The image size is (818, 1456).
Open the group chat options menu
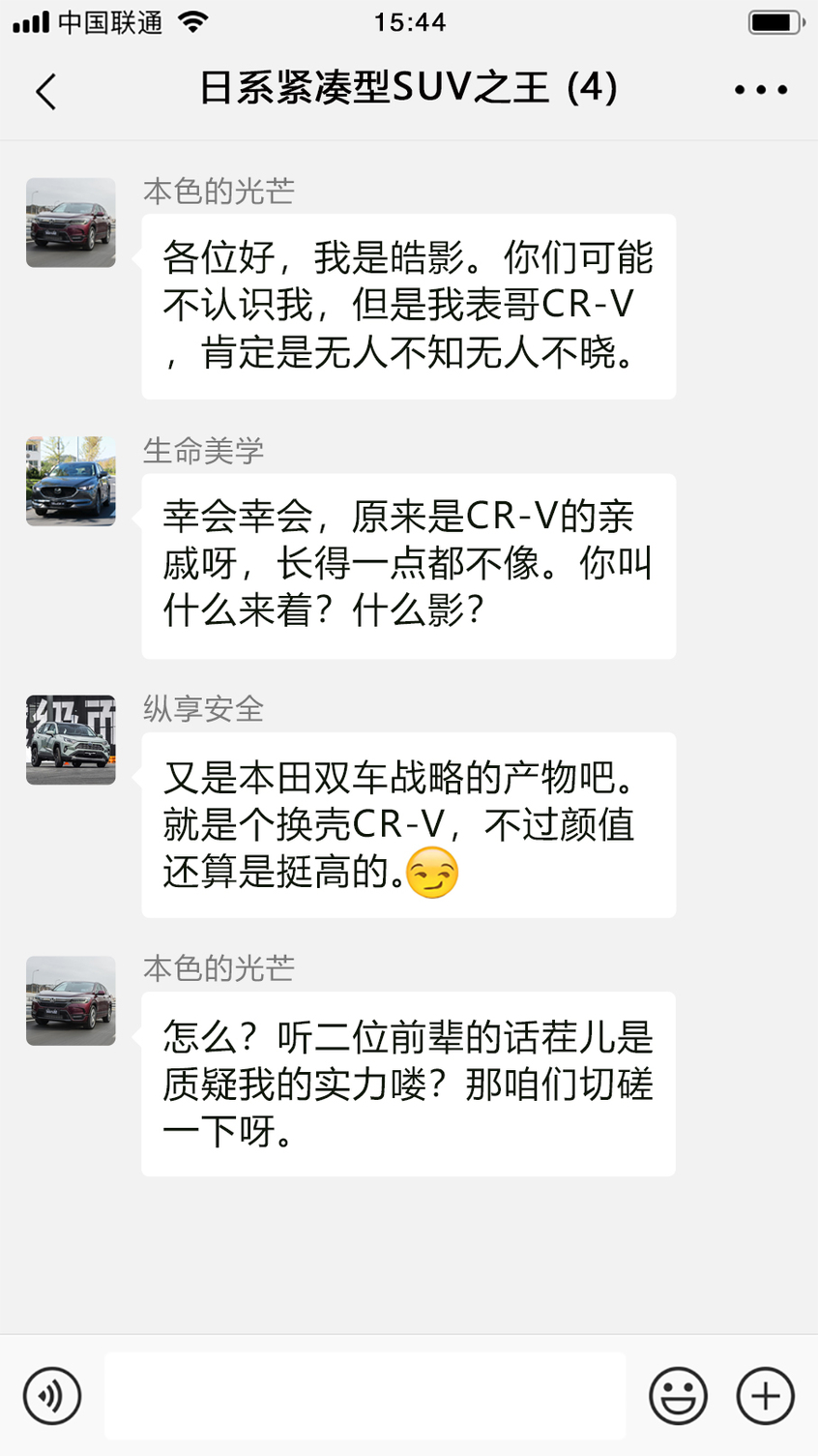[x=760, y=90]
